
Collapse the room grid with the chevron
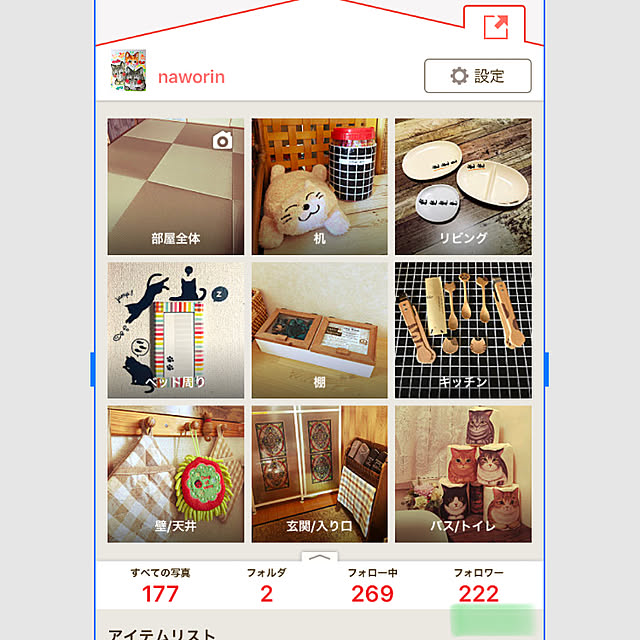[319, 558]
